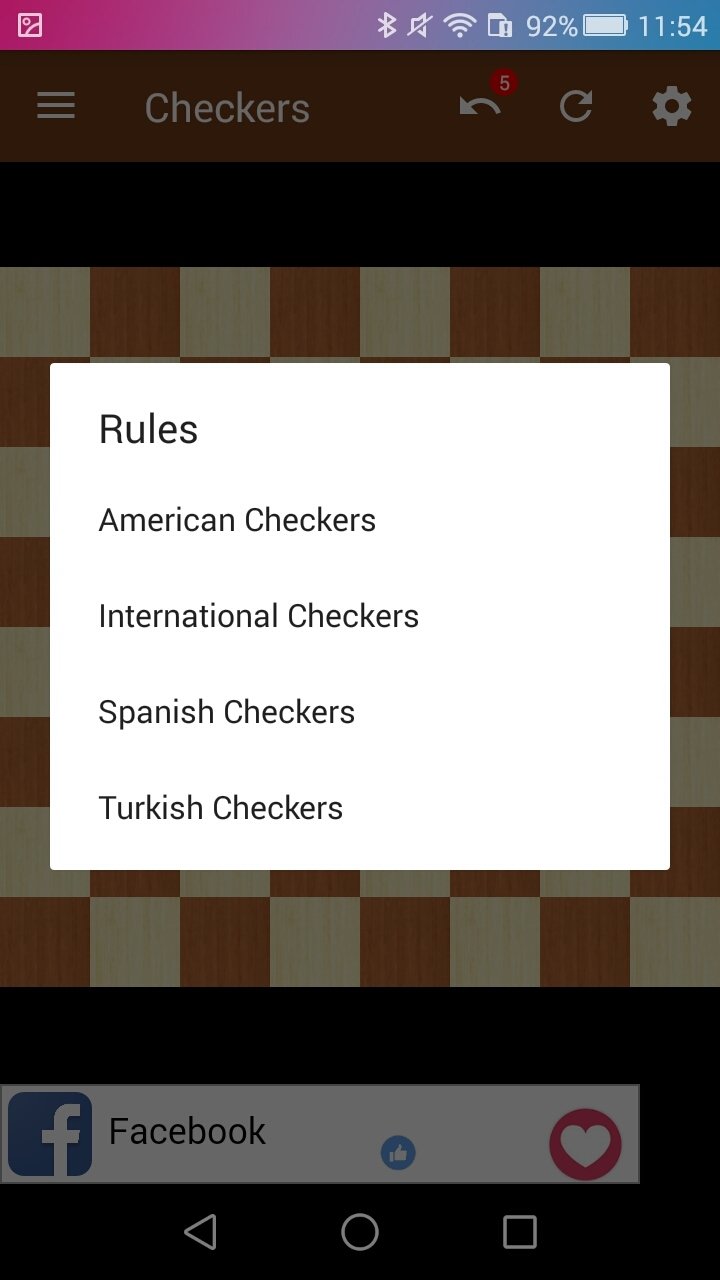Choose International Checkers

pyautogui.click(x=360, y=616)
